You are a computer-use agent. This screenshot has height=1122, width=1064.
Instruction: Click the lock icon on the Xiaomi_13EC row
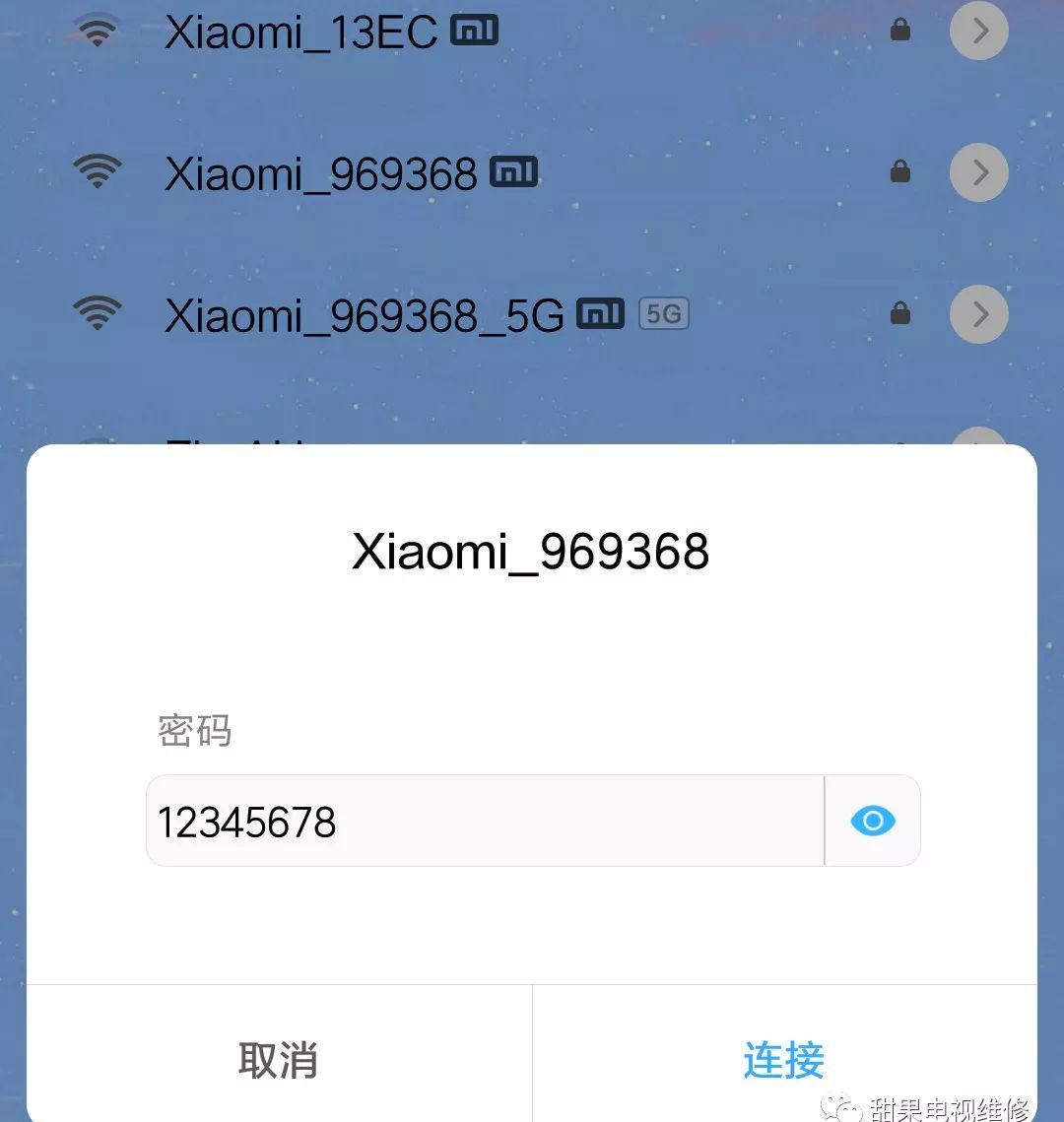tap(899, 30)
